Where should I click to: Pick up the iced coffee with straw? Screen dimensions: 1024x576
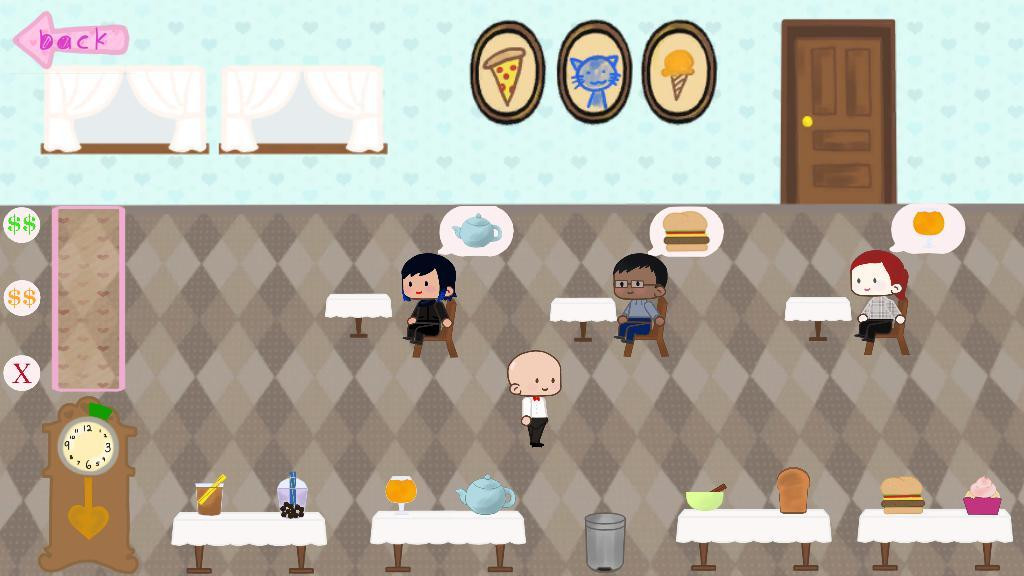click(x=210, y=495)
